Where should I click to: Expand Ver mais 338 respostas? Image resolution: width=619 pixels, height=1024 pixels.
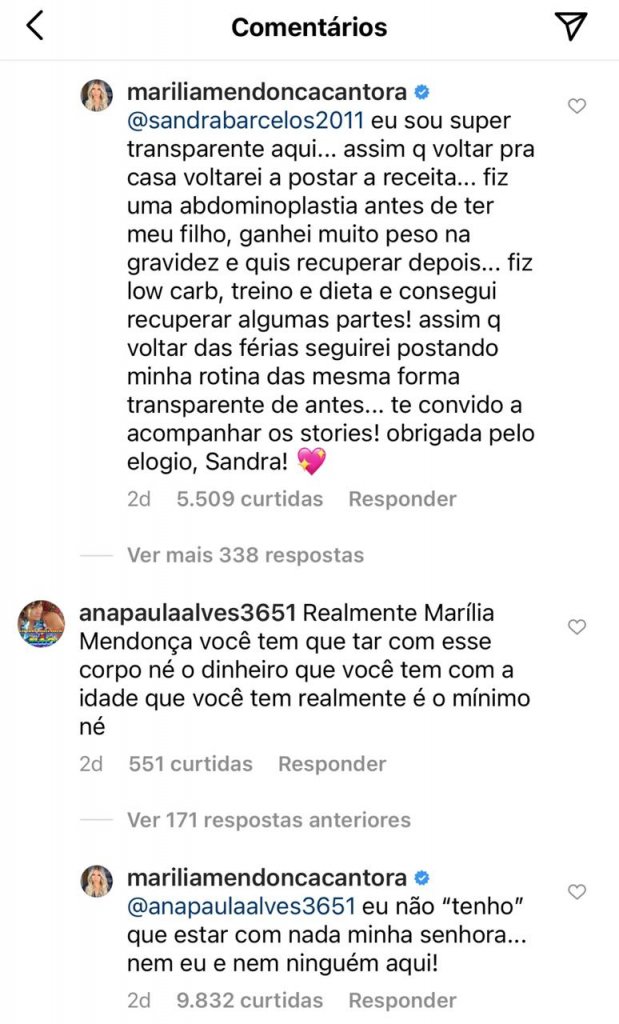click(x=245, y=554)
